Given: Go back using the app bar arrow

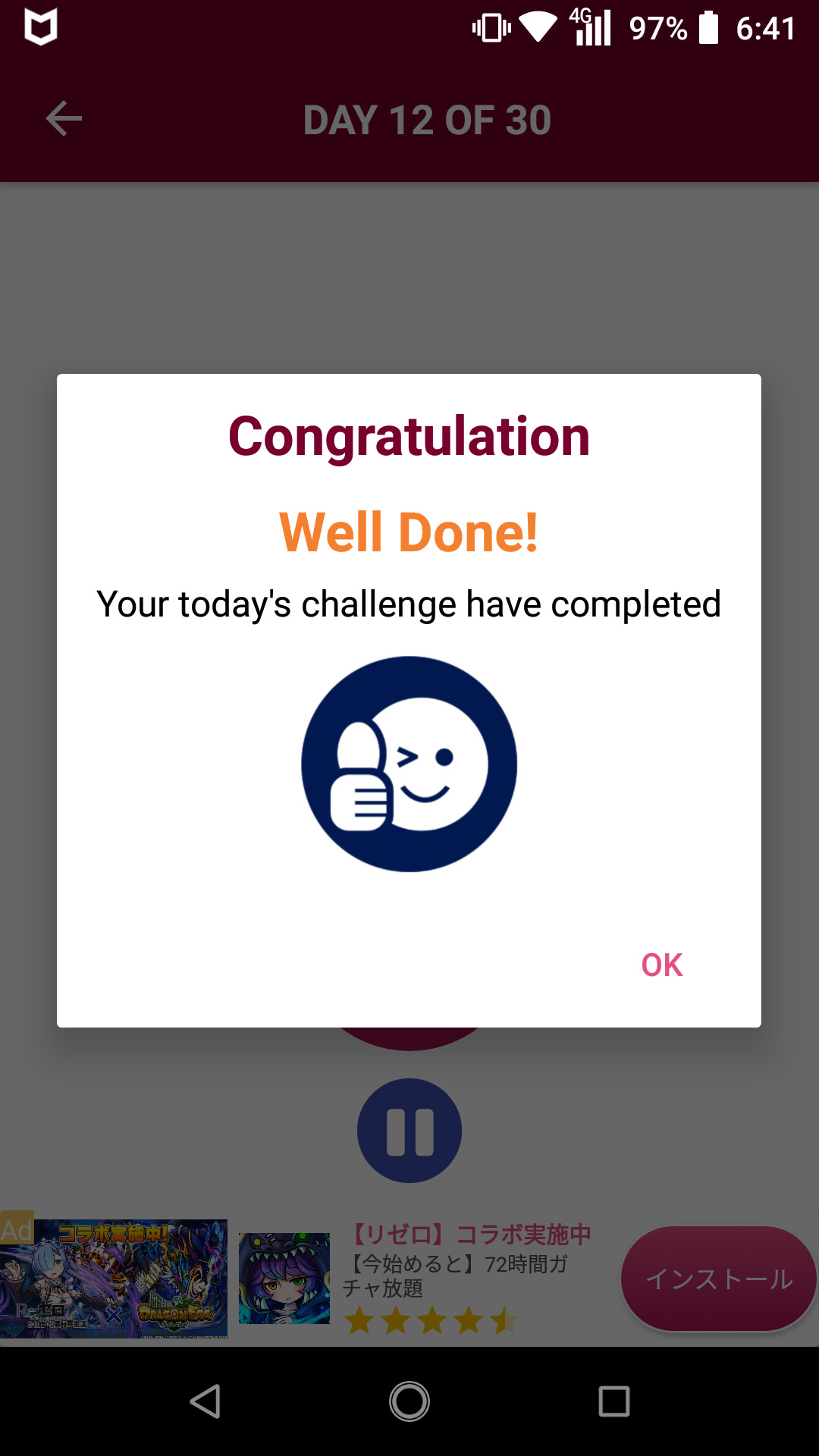Looking at the screenshot, I should [x=64, y=119].
